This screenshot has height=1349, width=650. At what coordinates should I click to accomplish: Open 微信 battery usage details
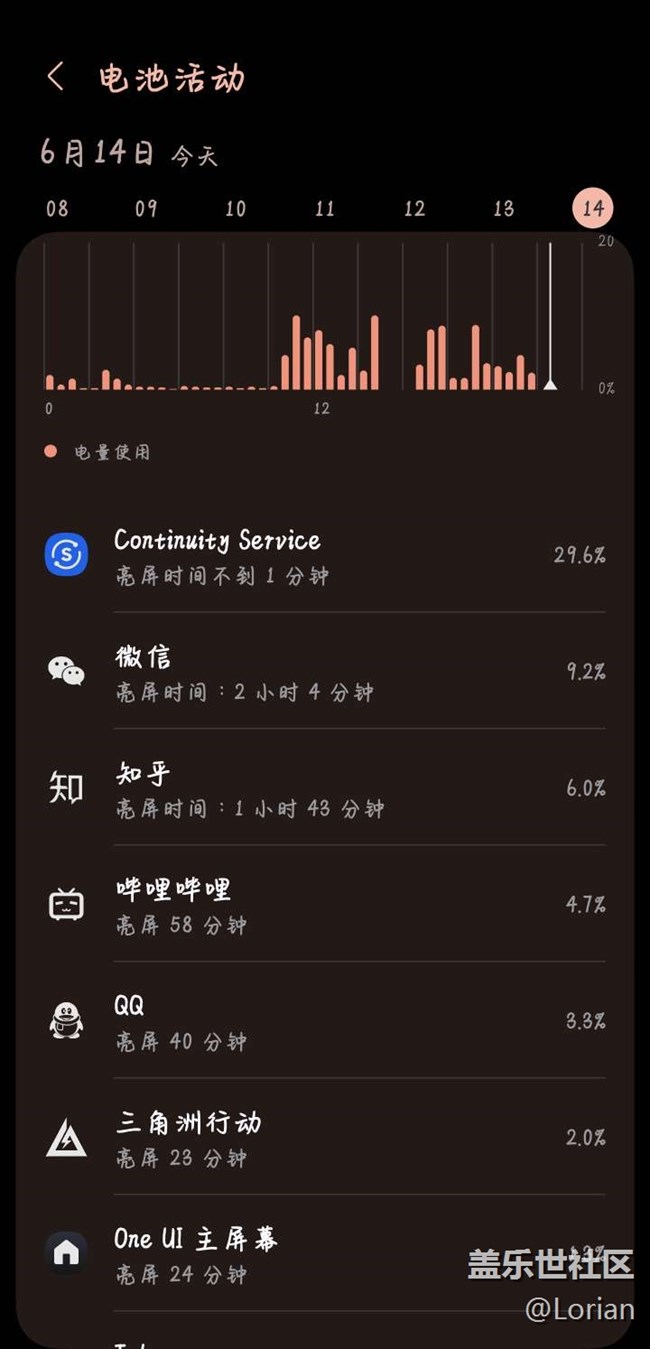(325, 671)
